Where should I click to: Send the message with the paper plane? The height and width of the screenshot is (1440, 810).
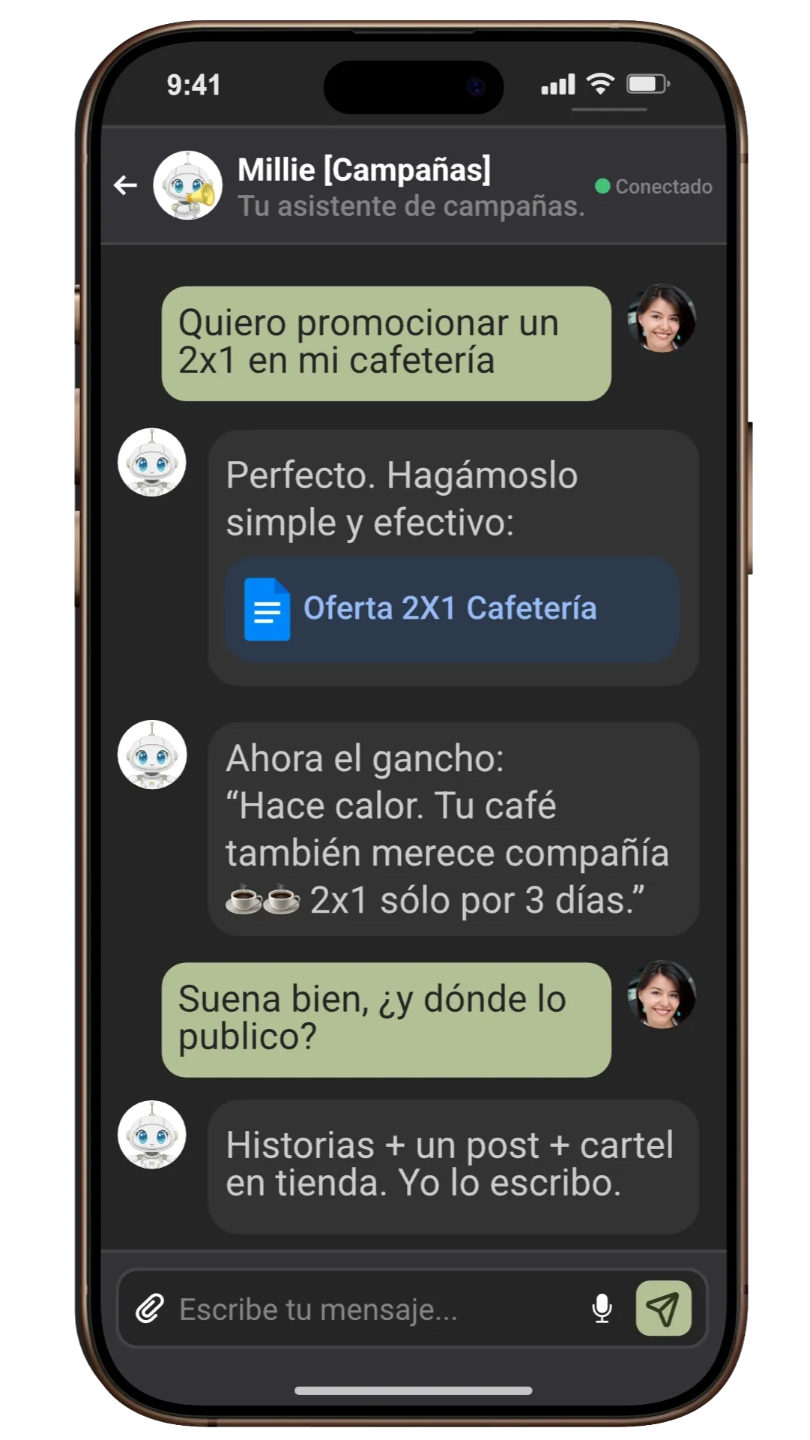click(663, 1308)
